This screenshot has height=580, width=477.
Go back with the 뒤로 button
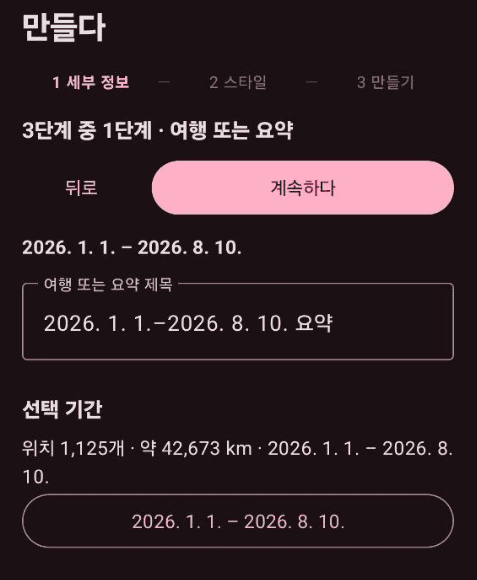pos(81,188)
